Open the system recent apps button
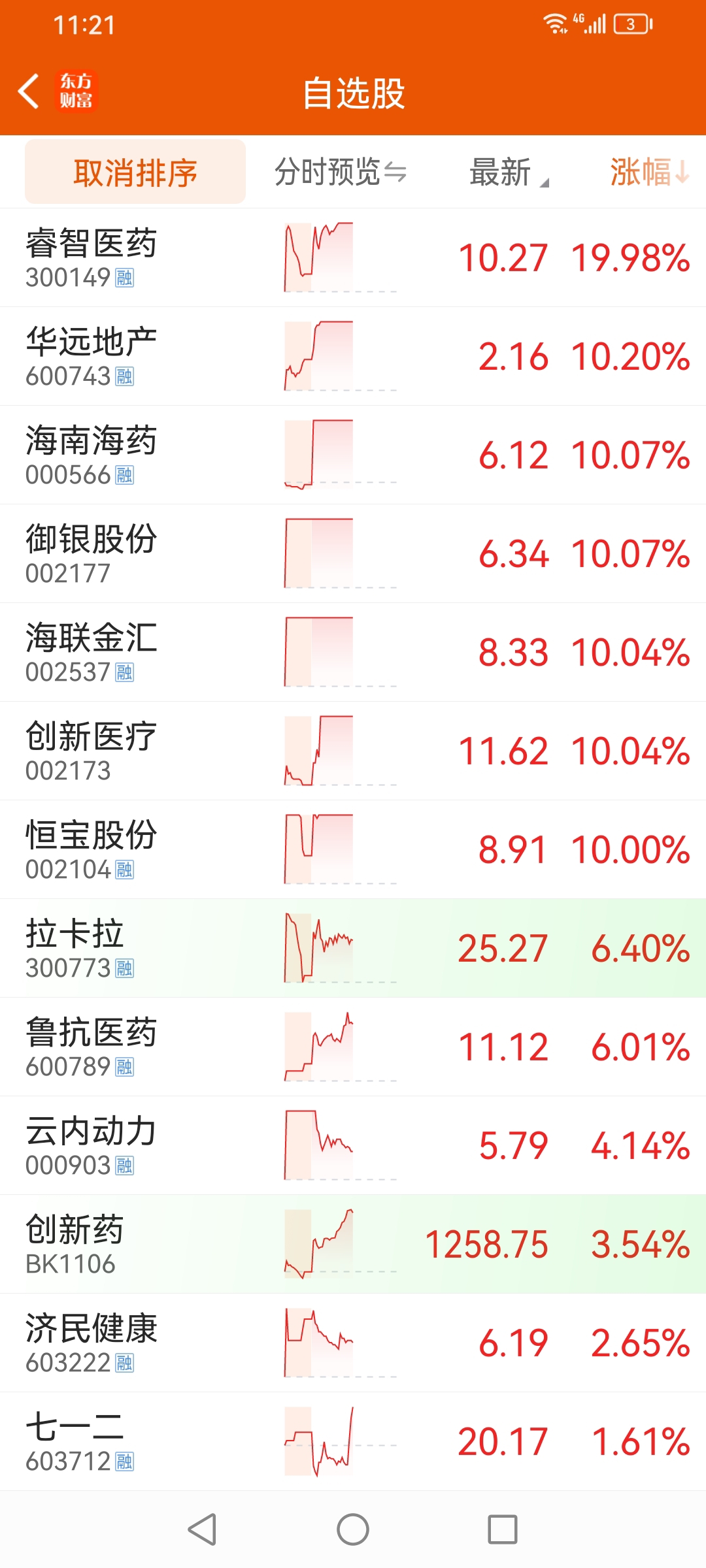 [x=503, y=1529]
